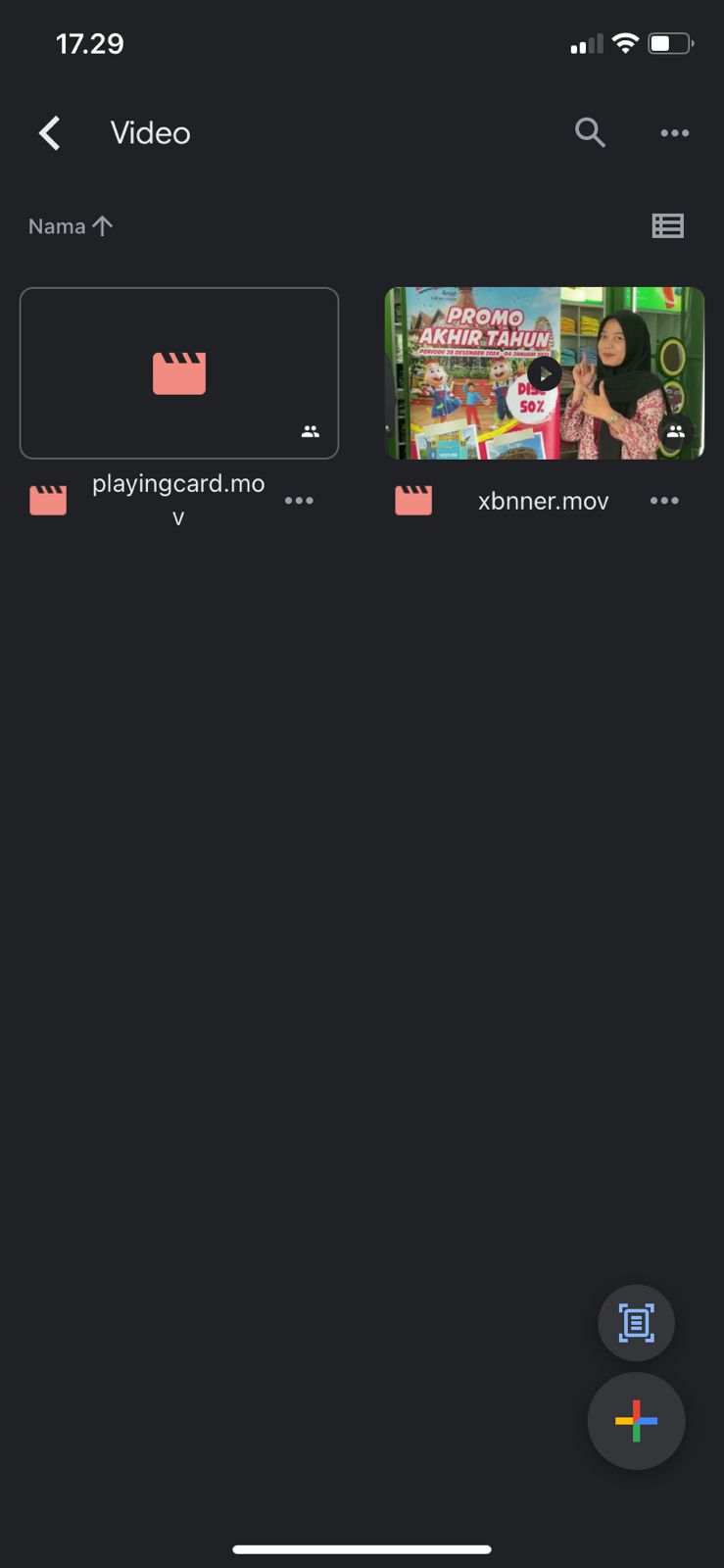Open search in the Video folder
Viewport: 724px width, 1568px height.
(x=590, y=132)
